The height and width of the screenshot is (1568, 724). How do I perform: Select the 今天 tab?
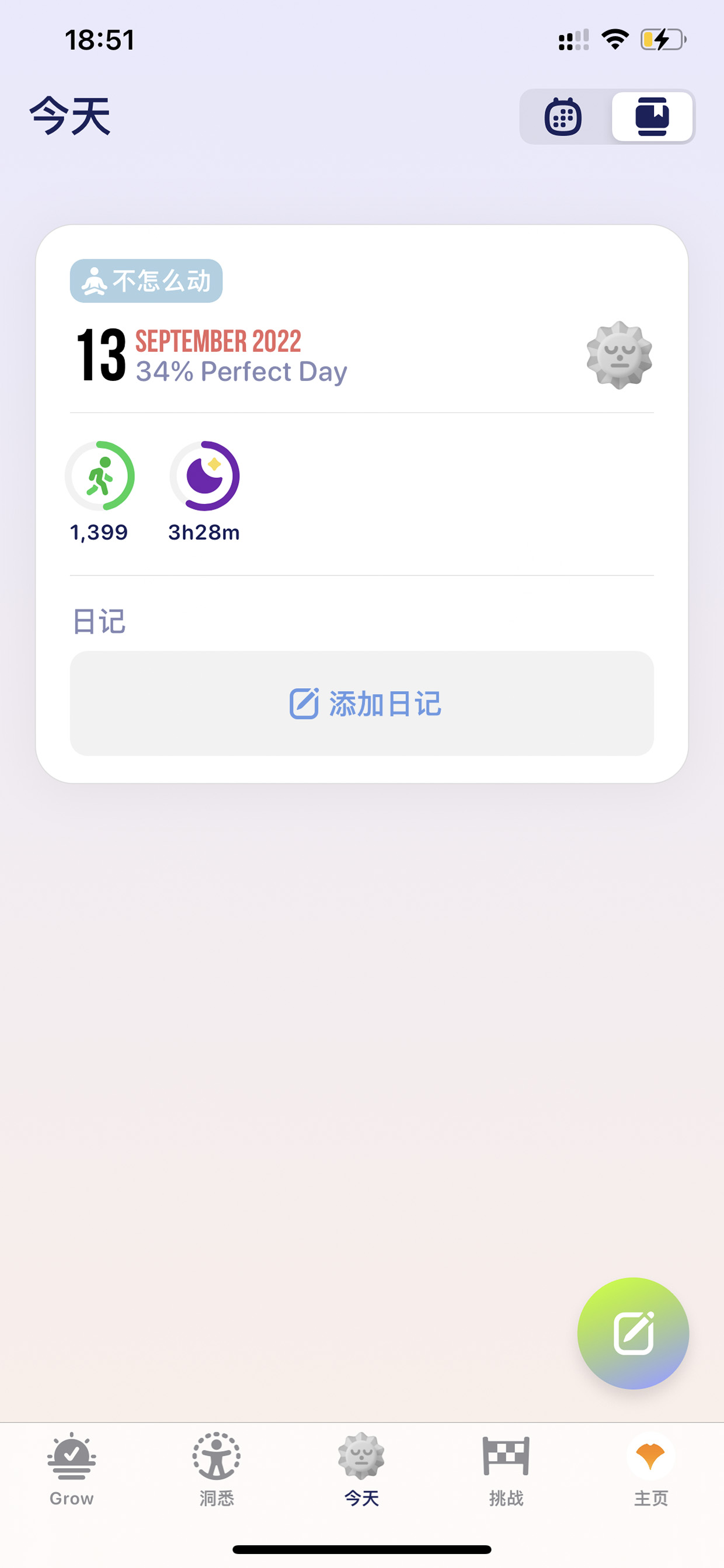(361, 1469)
